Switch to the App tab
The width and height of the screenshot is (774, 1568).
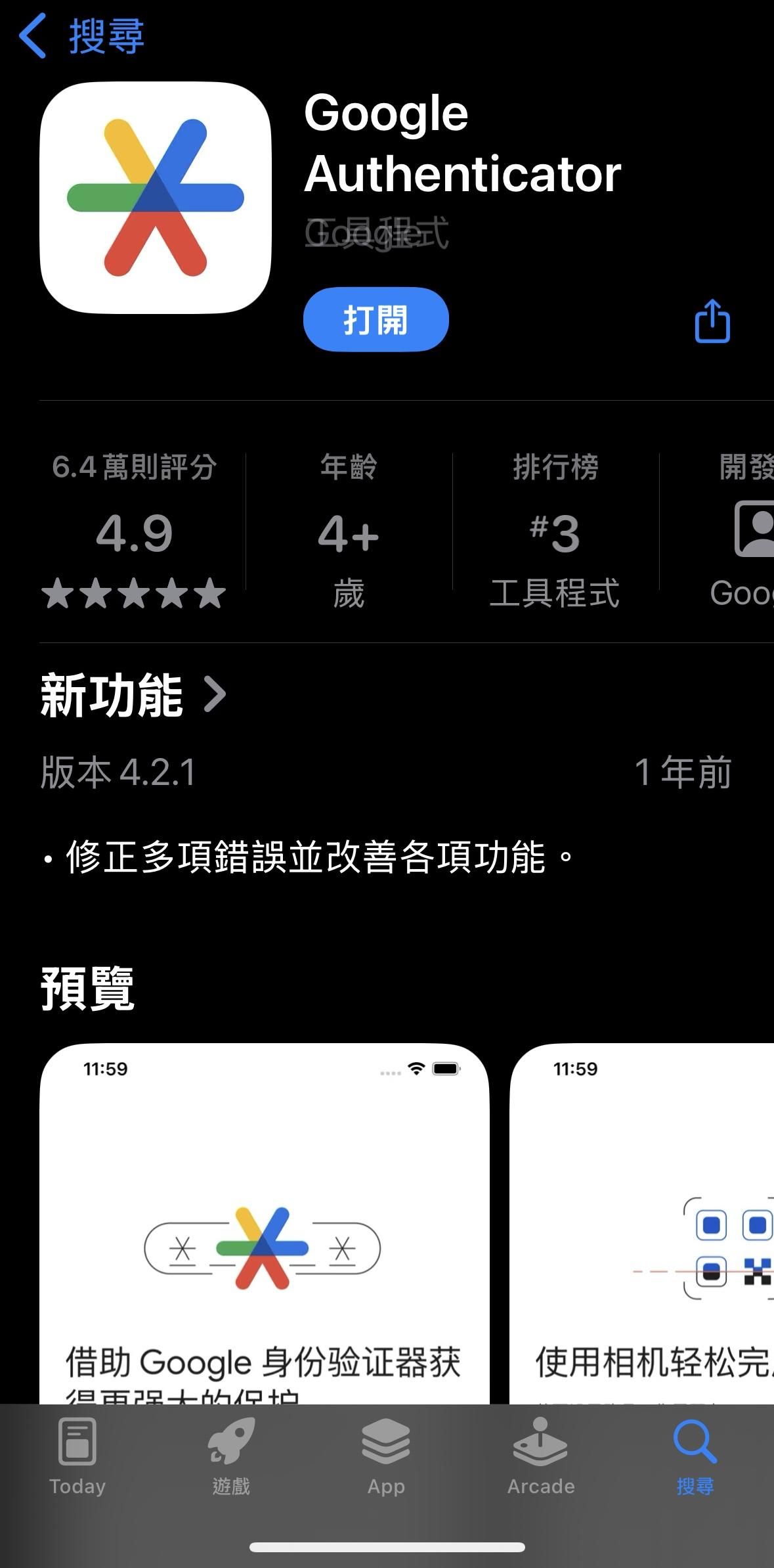point(386,1453)
